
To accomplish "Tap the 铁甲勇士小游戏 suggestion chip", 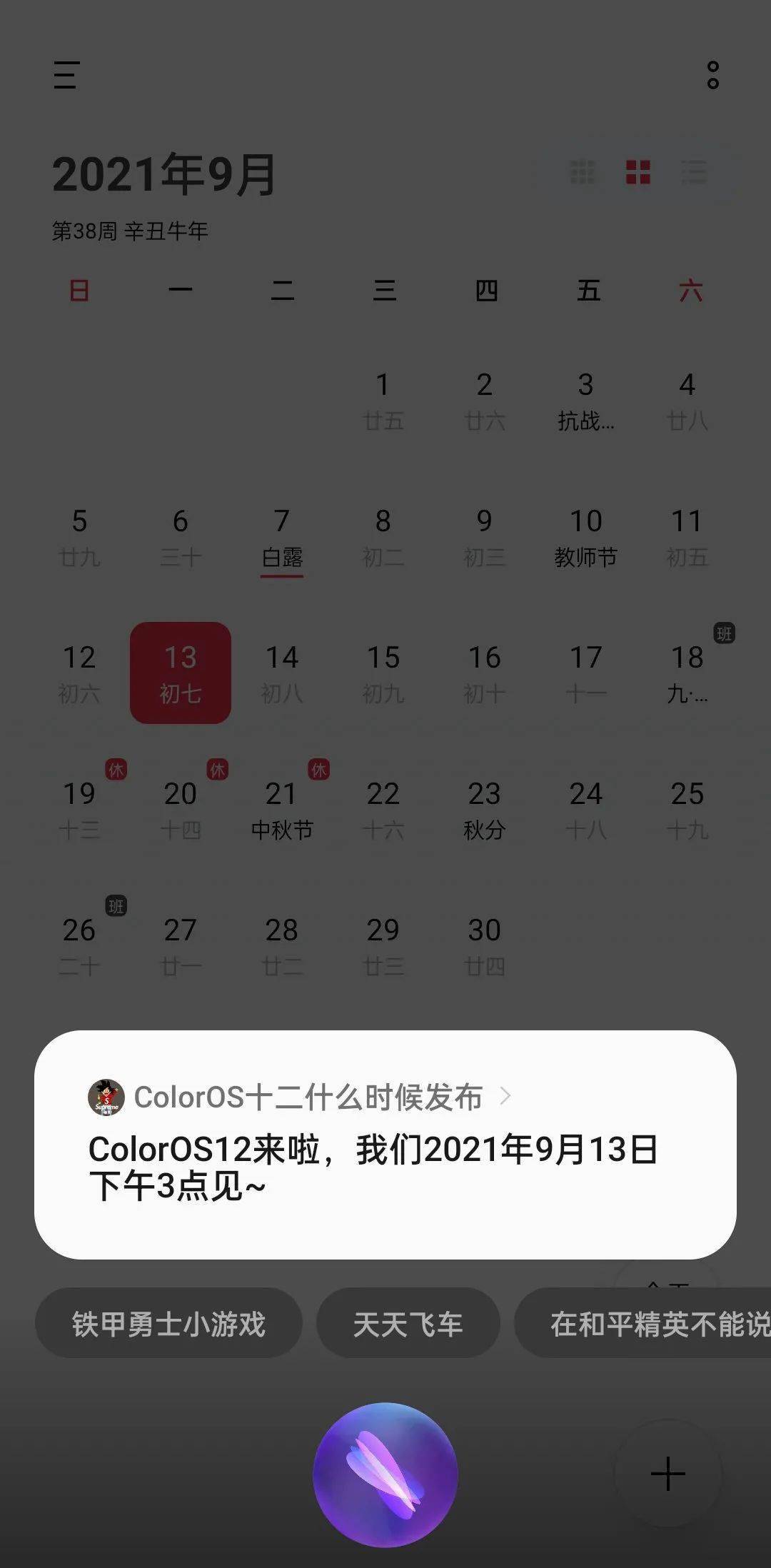I will tap(168, 1325).
